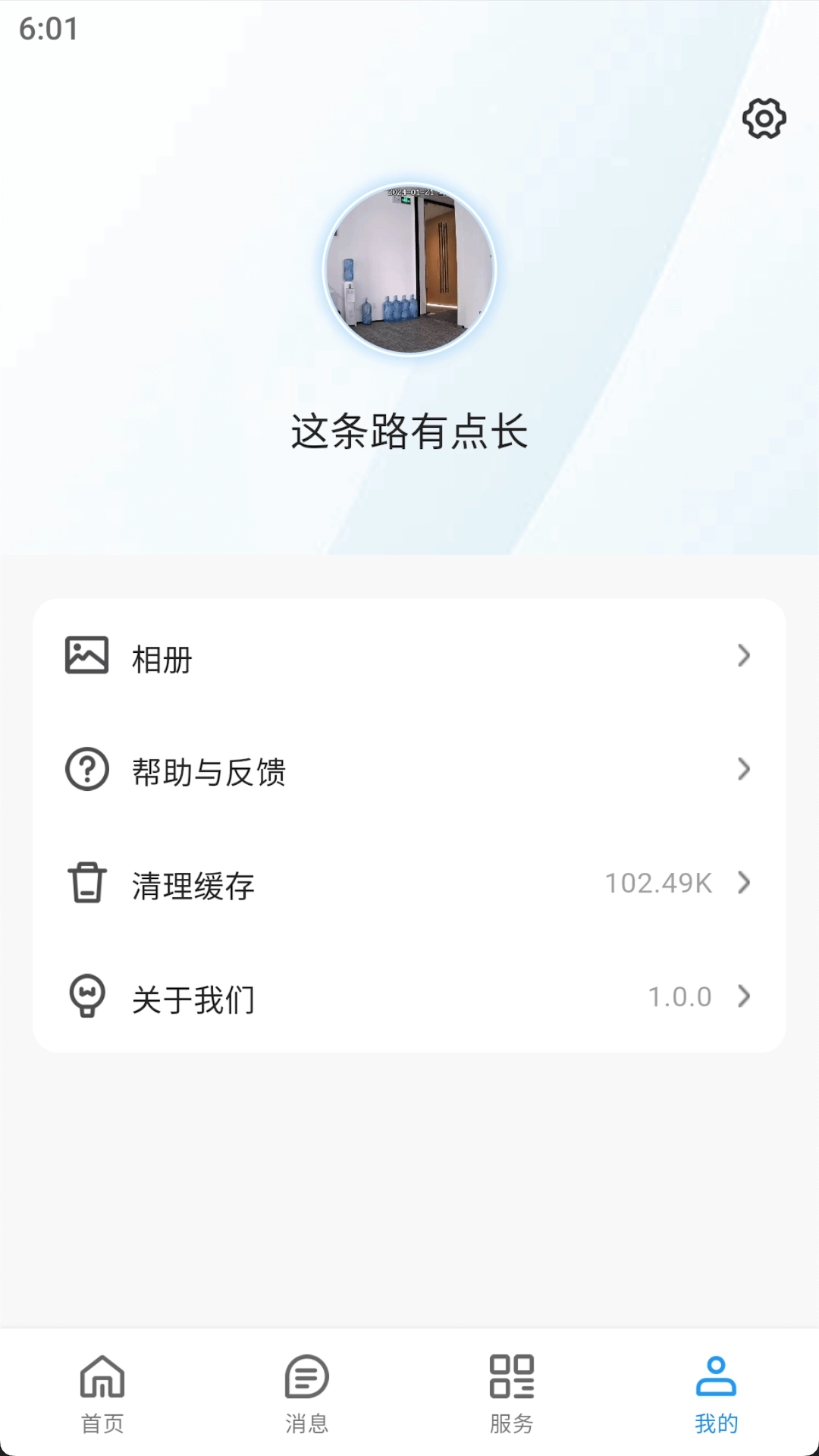
Task: Click the chevron next to 102.49K
Action: (744, 883)
